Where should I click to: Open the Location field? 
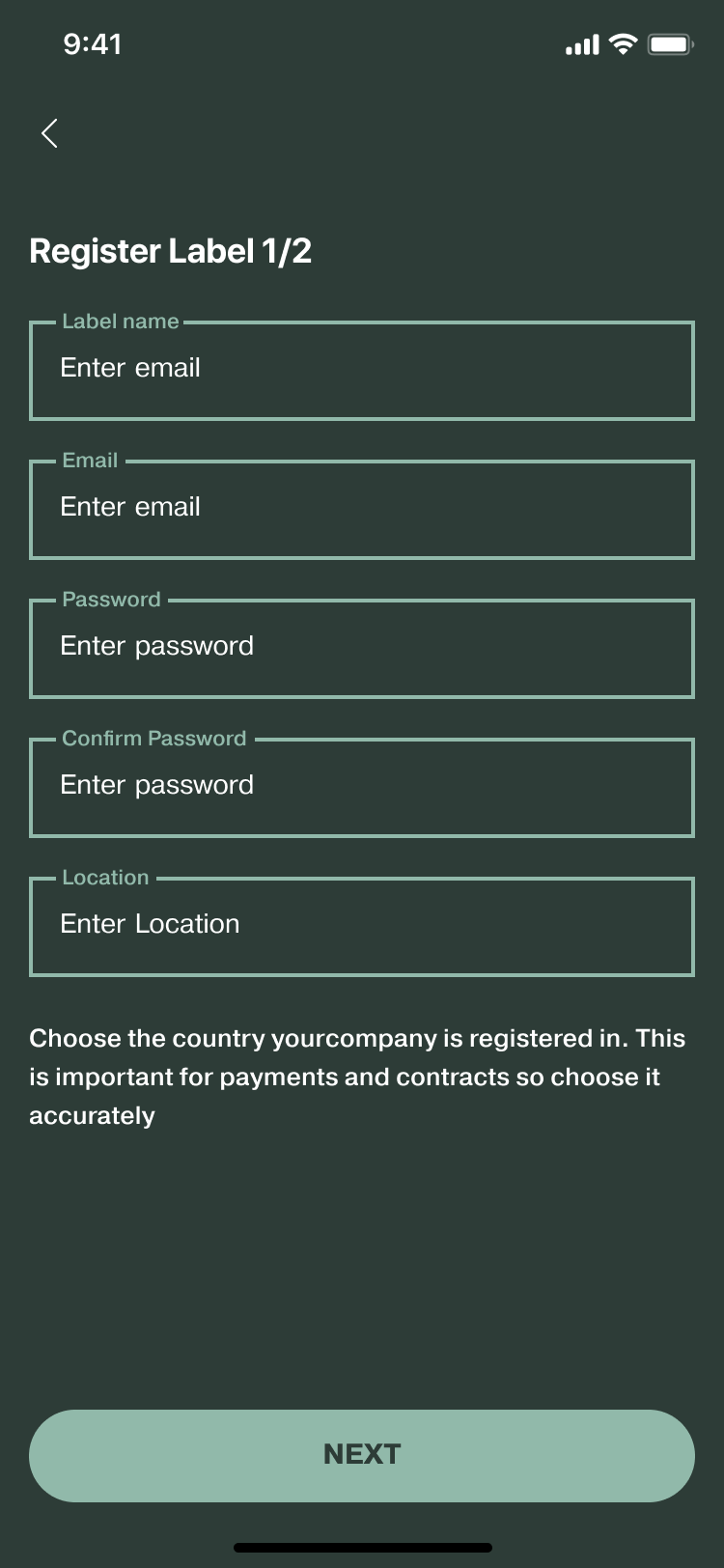click(362, 927)
